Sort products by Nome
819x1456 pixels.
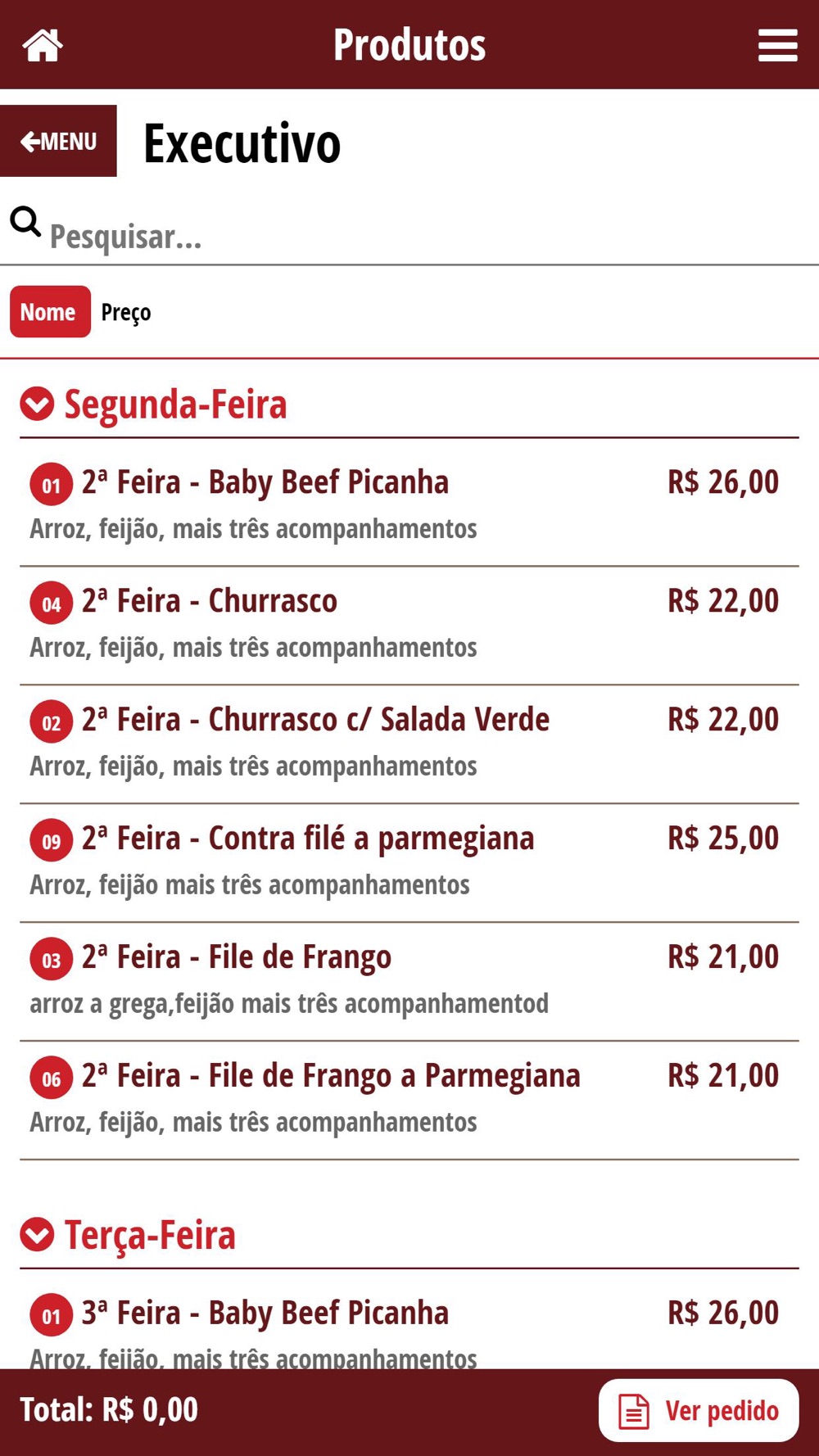tap(50, 312)
